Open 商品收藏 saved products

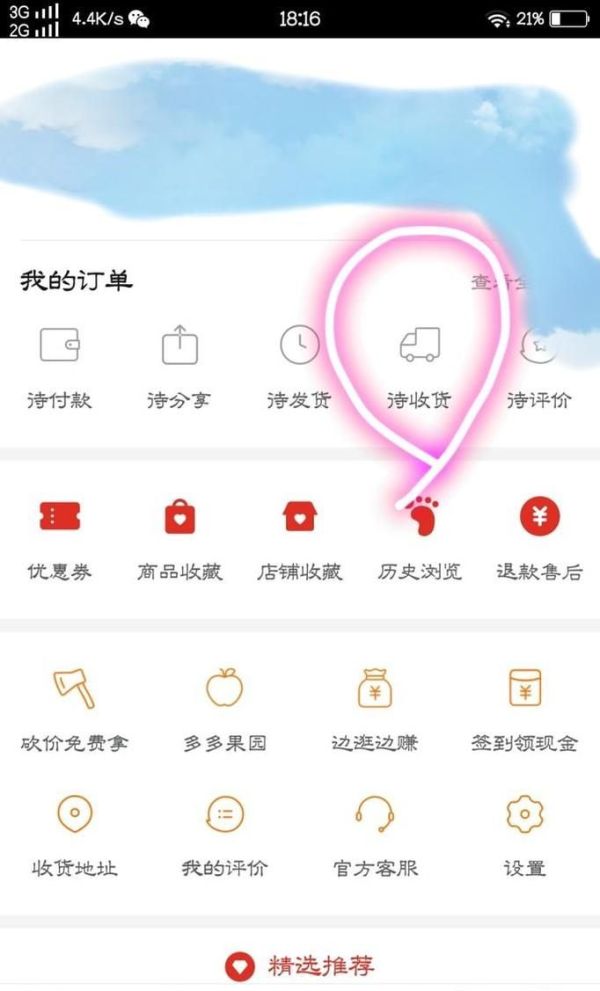[179, 539]
